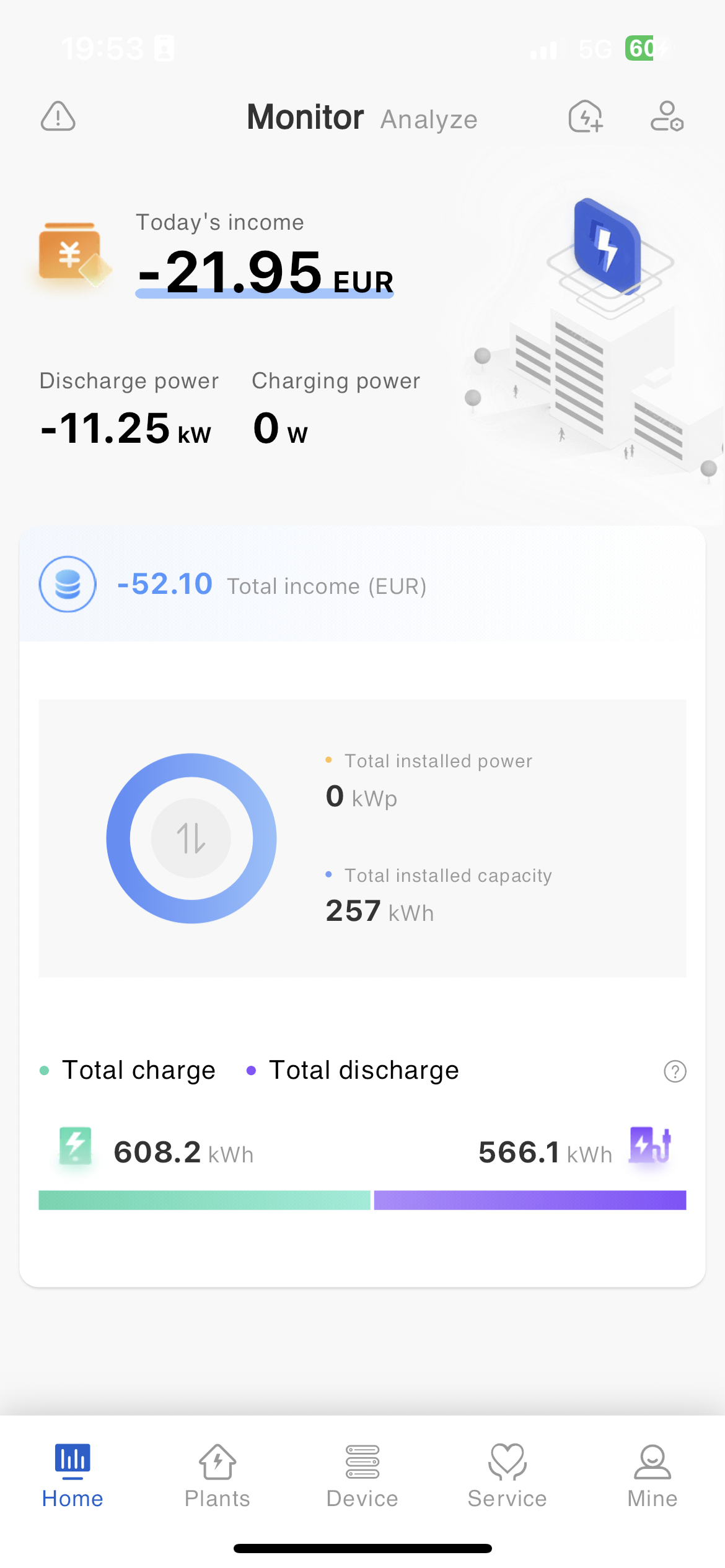Open the user settings icon

667,116
